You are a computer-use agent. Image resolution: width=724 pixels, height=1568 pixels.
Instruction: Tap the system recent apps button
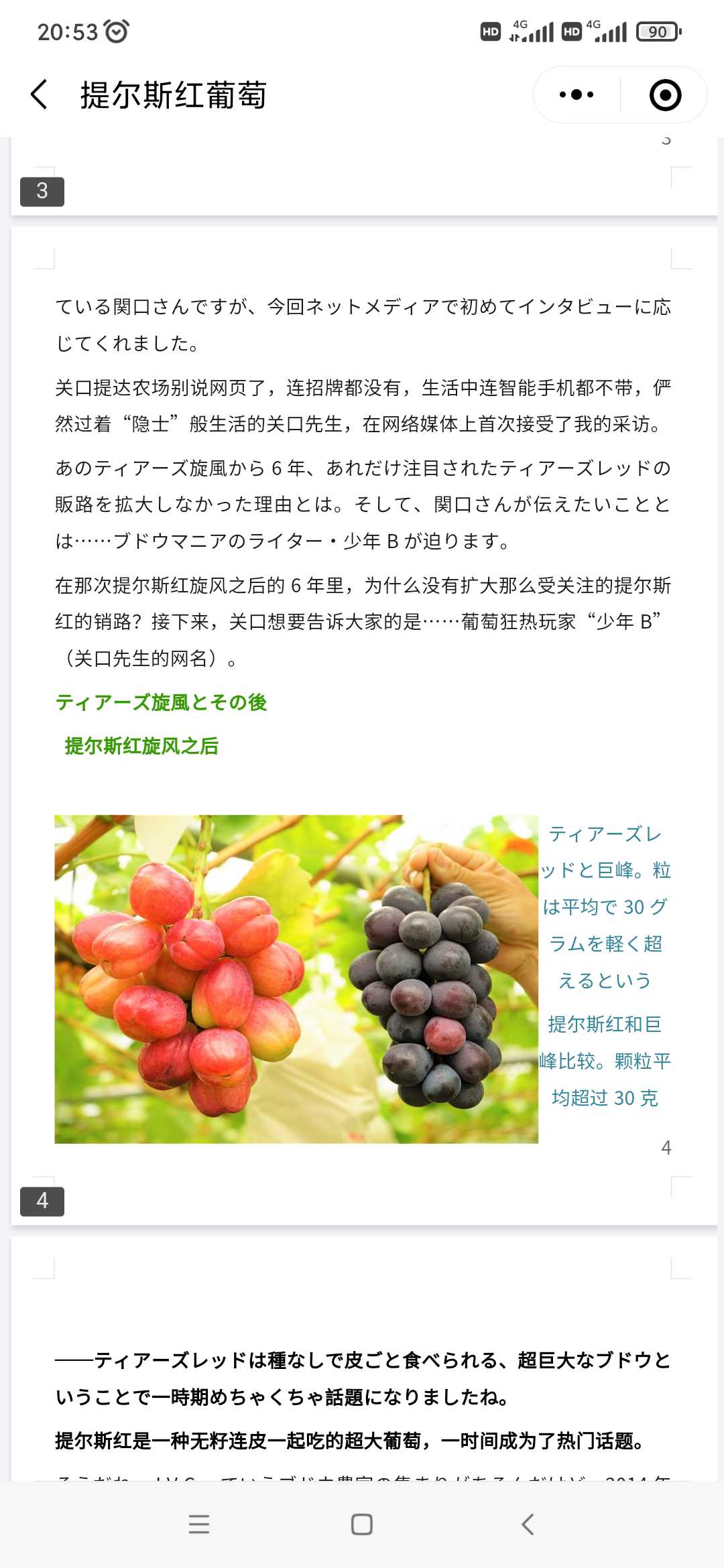(199, 1524)
